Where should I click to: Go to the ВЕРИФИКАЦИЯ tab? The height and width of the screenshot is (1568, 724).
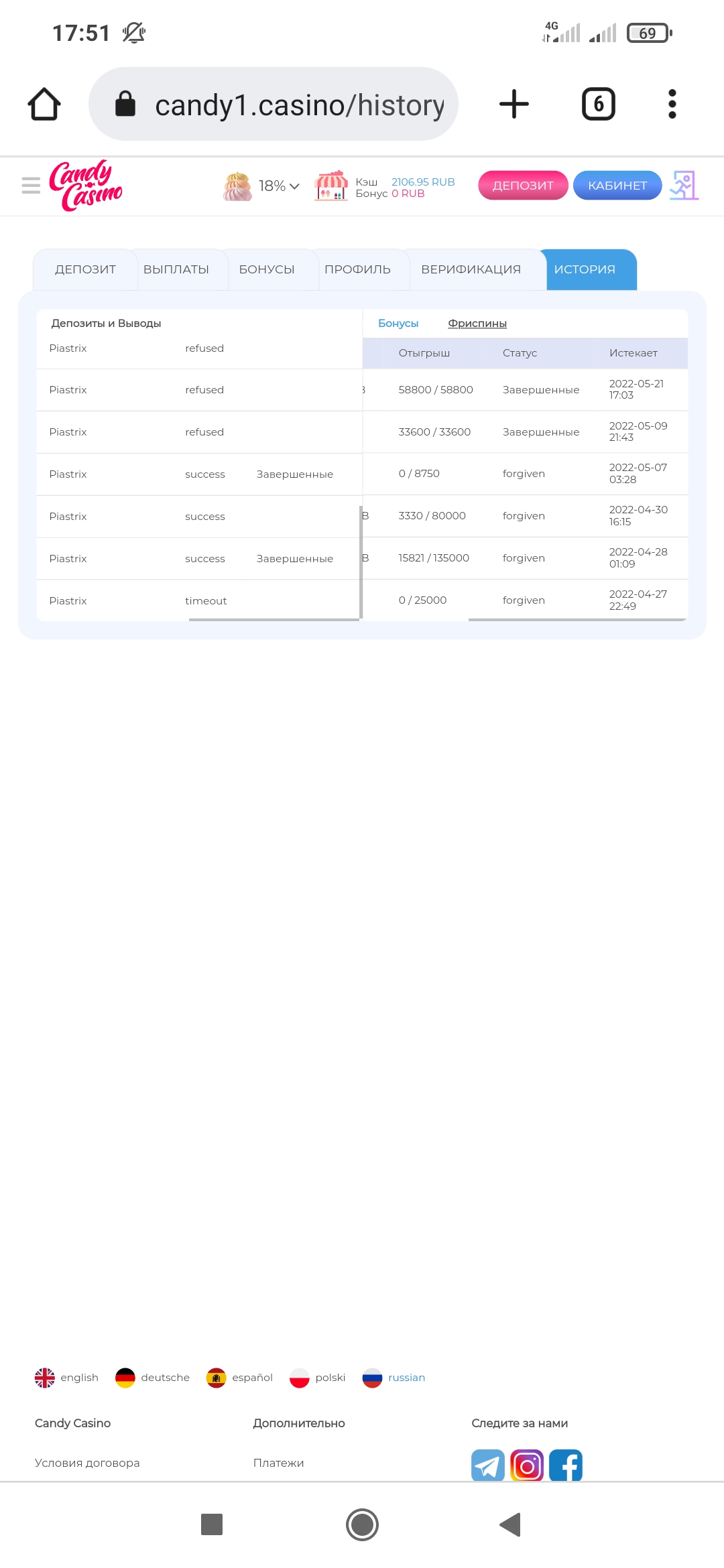click(471, 269)
